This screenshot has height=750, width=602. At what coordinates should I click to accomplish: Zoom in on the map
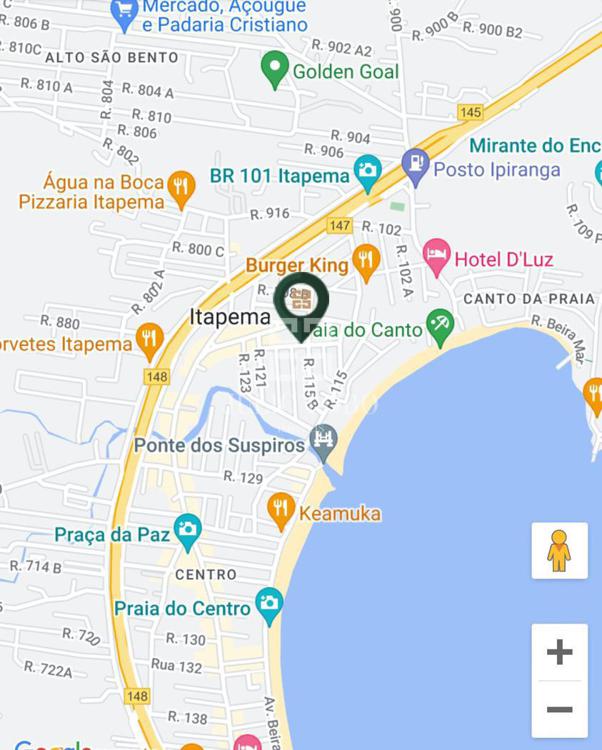[x=559, y=652]
